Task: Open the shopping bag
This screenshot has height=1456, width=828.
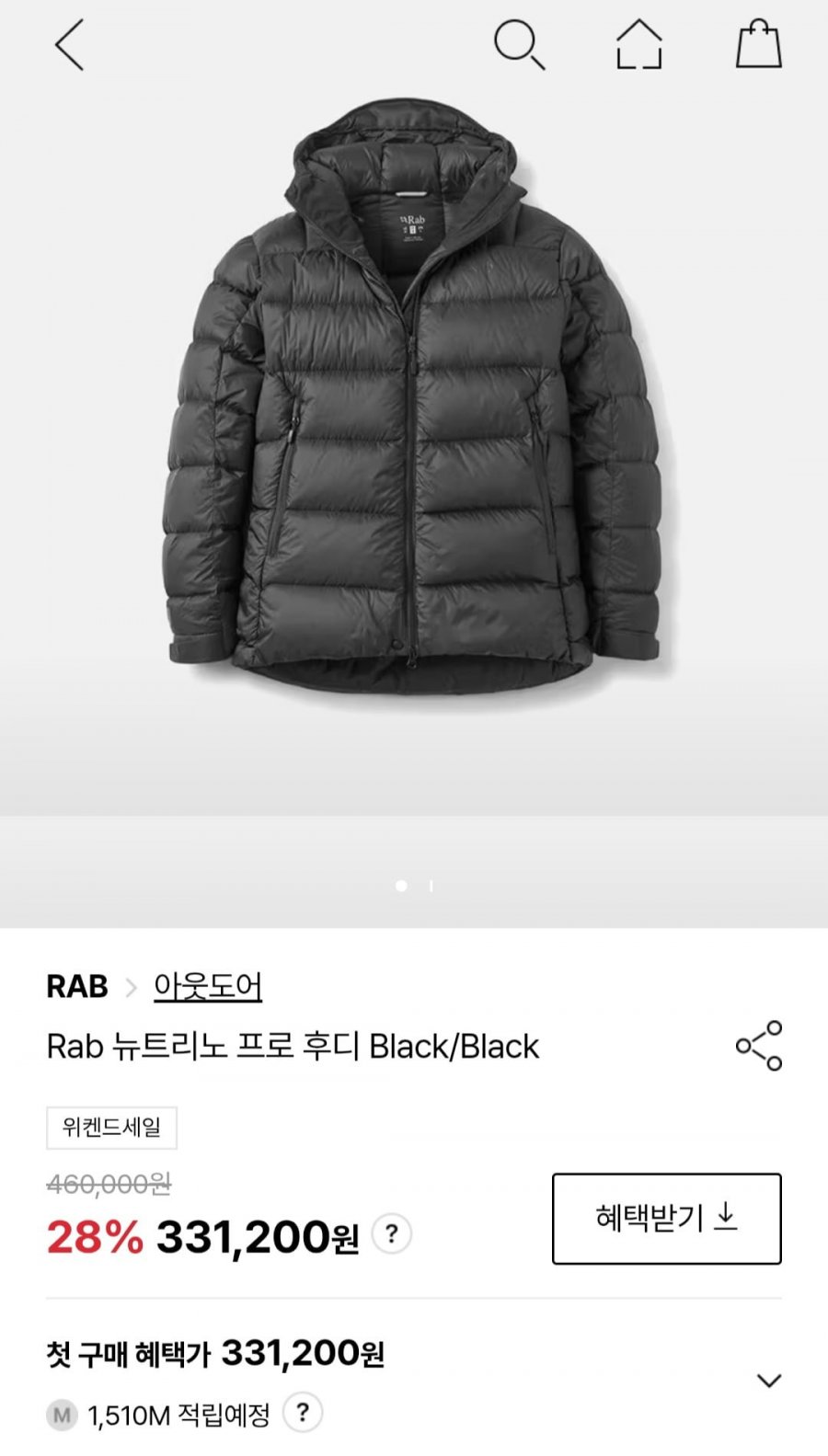Action: [x=758, y=45]
